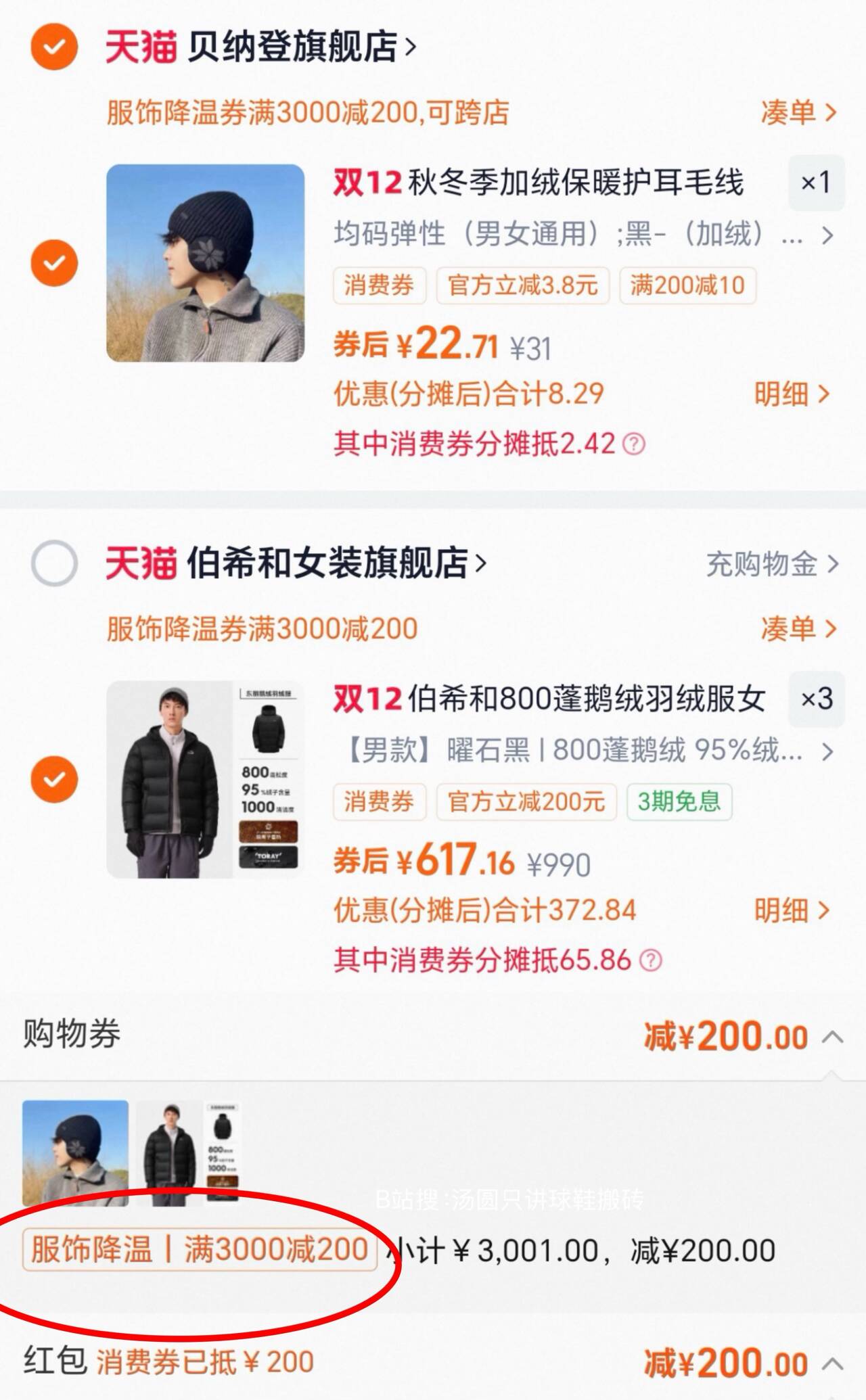This screenshot has width=866, height=1400.
Task: Open 充购物金 for 伯希和 store
Action: pyautogui.click(x=771, y=563)
